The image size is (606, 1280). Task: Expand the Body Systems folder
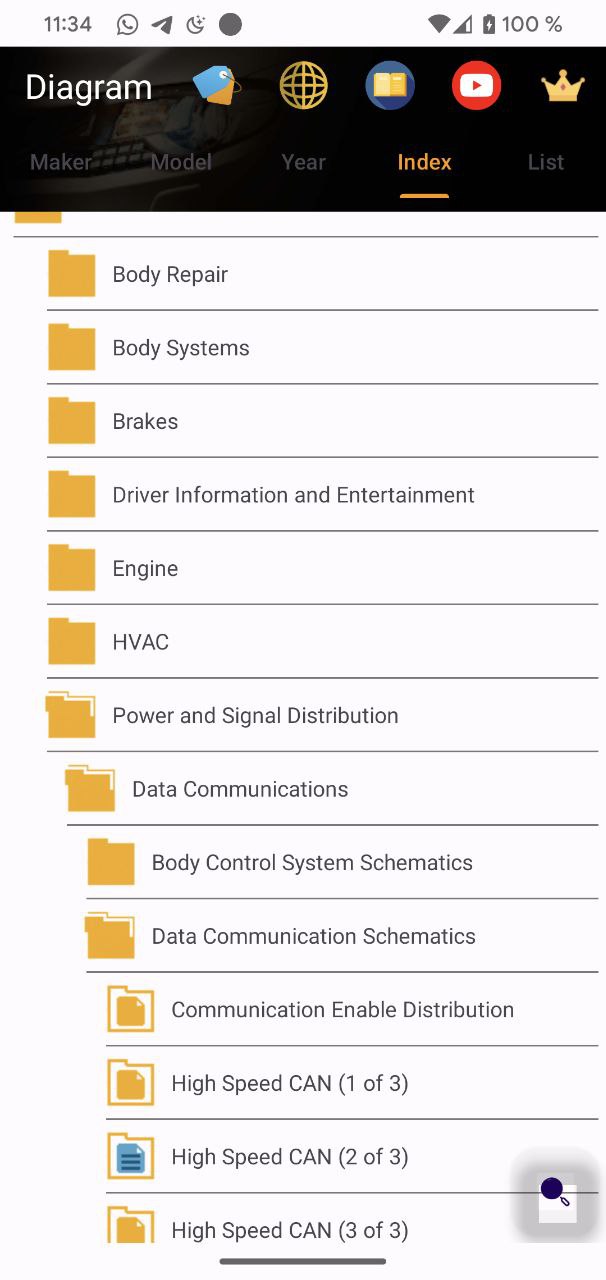tap(322, 348)
